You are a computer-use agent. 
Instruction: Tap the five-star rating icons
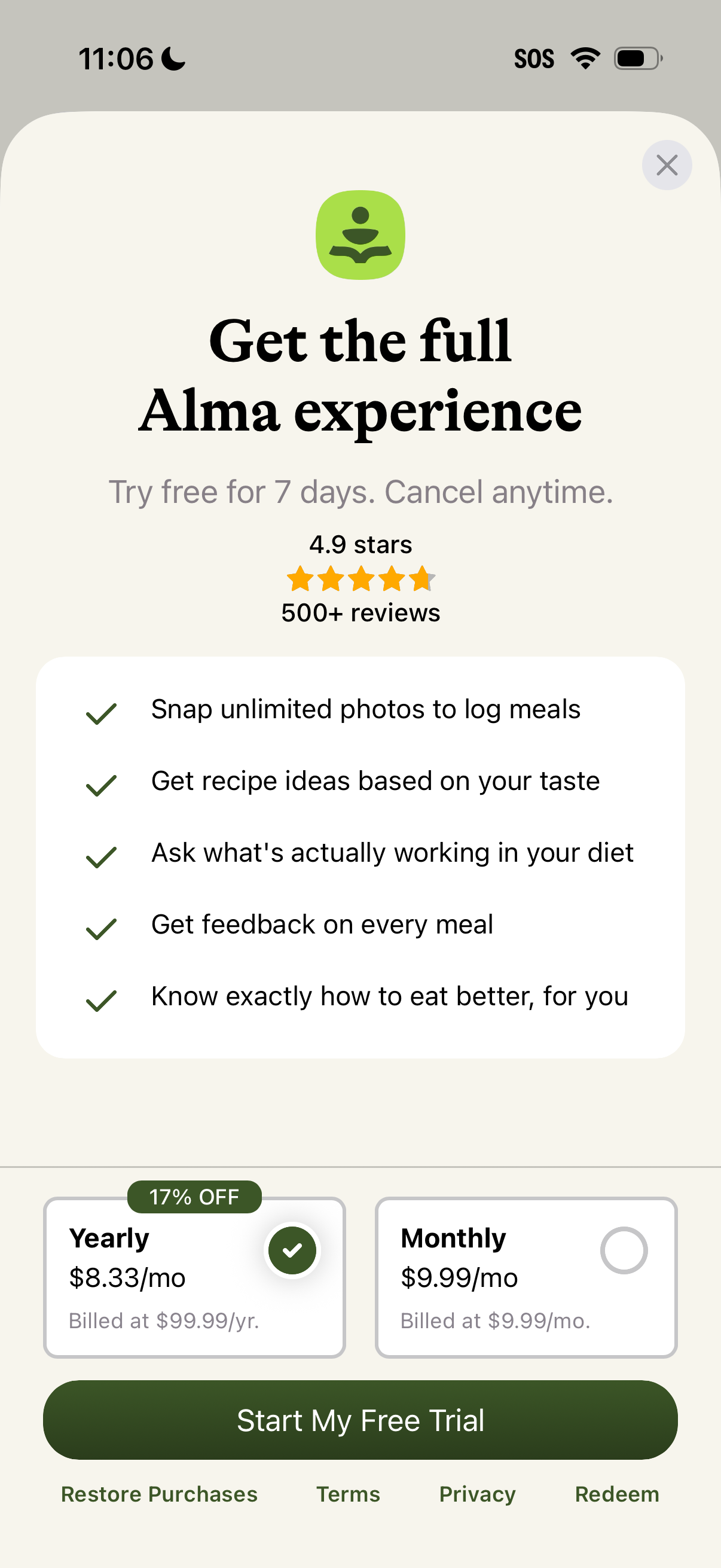tap(360, 579)
